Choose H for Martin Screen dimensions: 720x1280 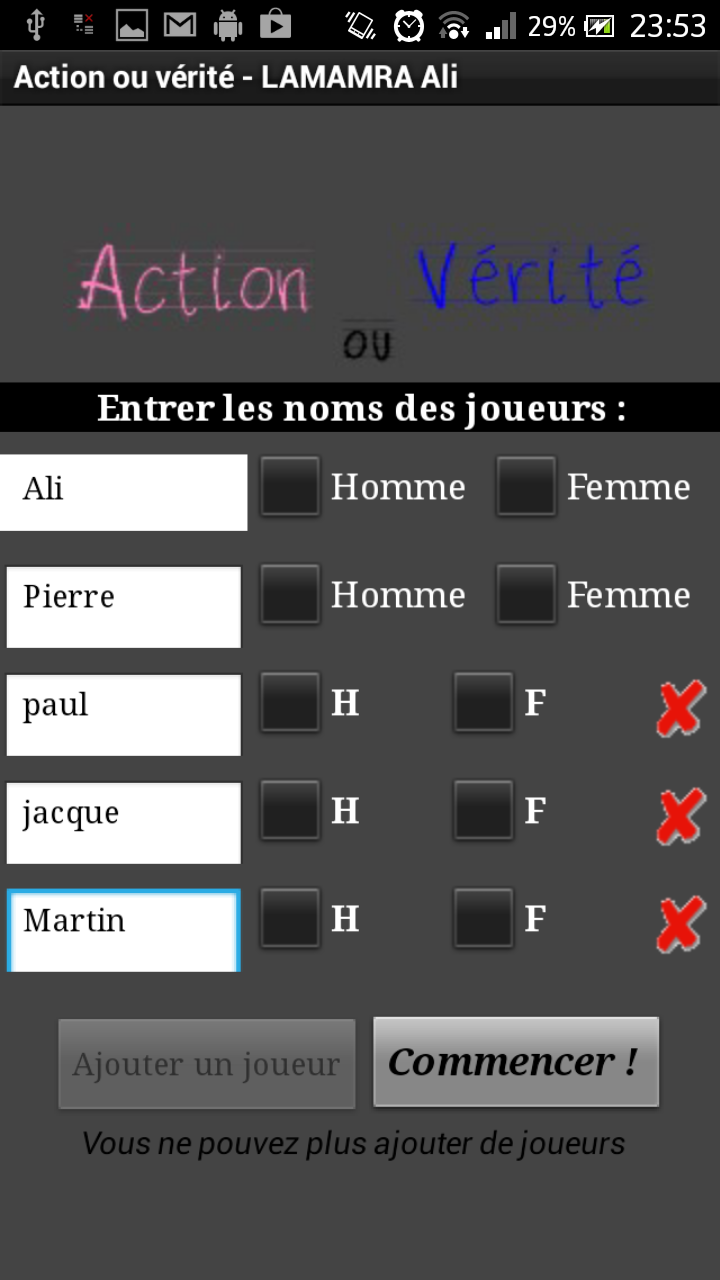click(x=290, y=919)
